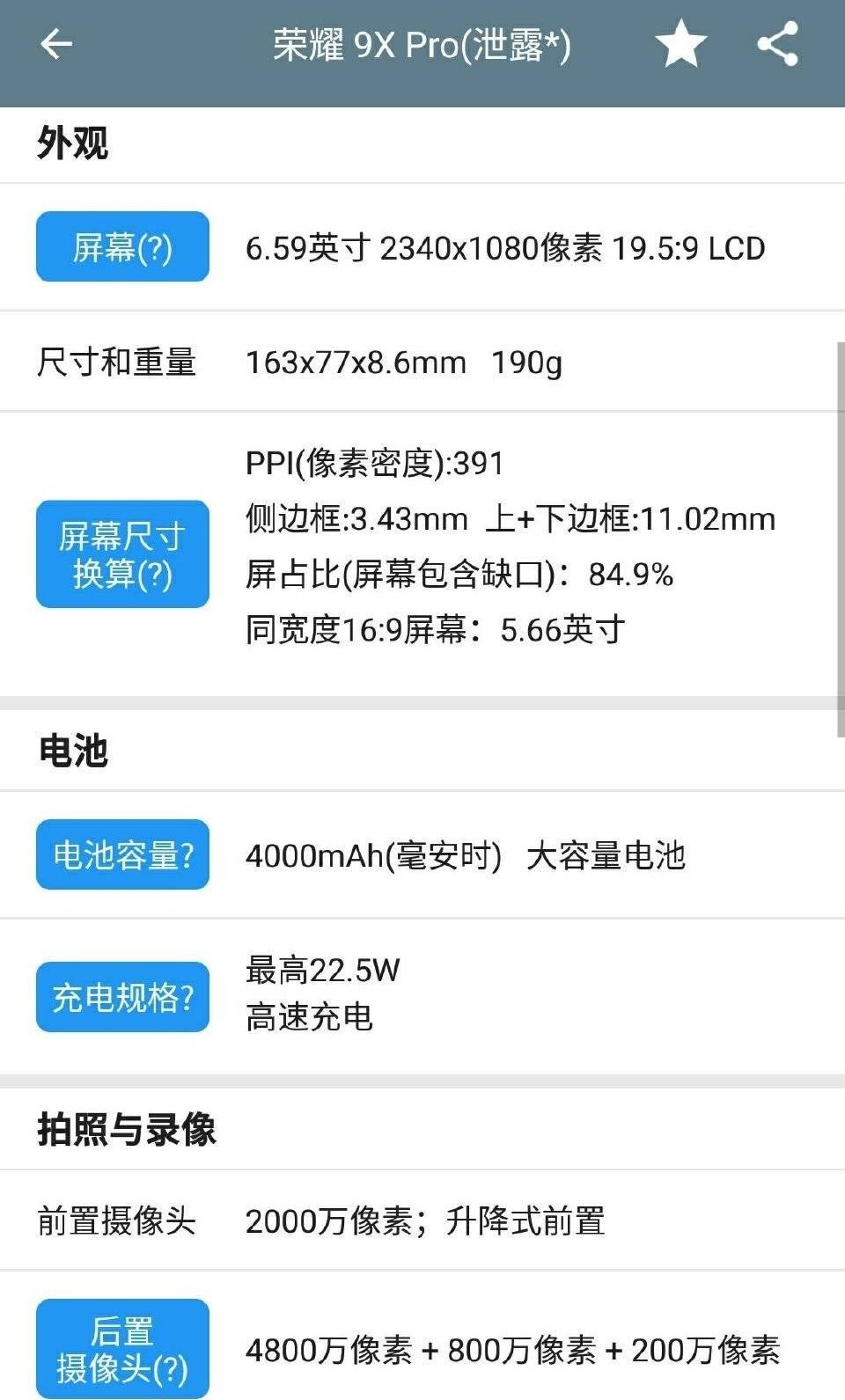The height and width of the screenshot is (1400, 845).
Task: Go back using the arrow icon
Action: click(x=56, y=44)
